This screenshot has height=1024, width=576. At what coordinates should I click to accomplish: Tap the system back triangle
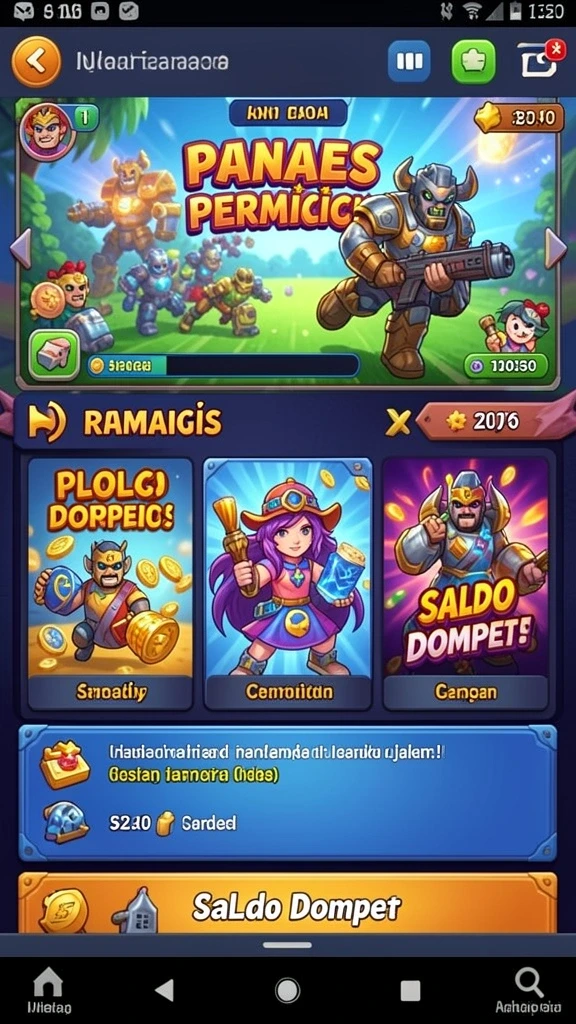click(x=165, y=990)
